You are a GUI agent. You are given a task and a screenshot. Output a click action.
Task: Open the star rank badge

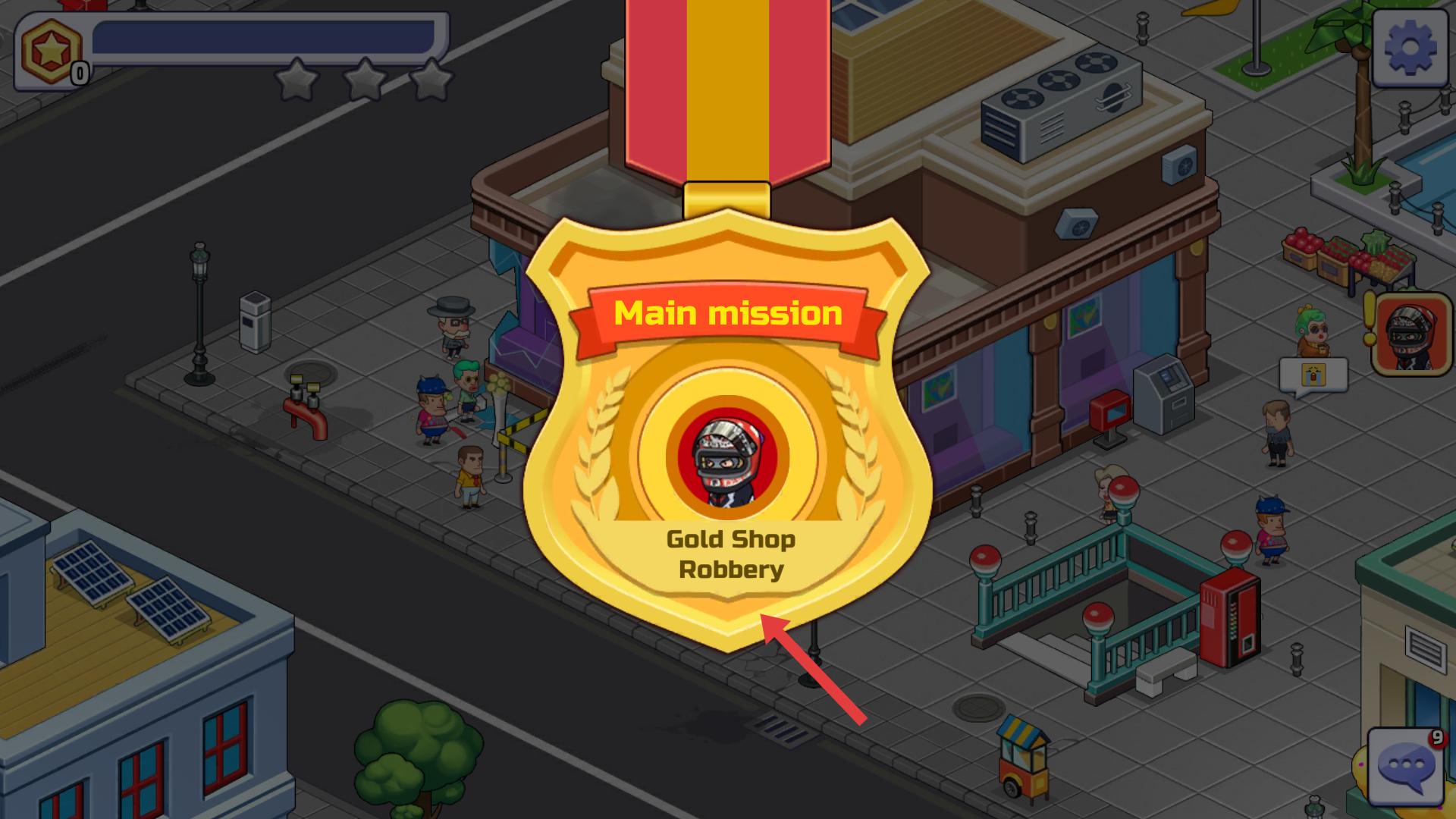pyautogui.click(x=51, y=52)
